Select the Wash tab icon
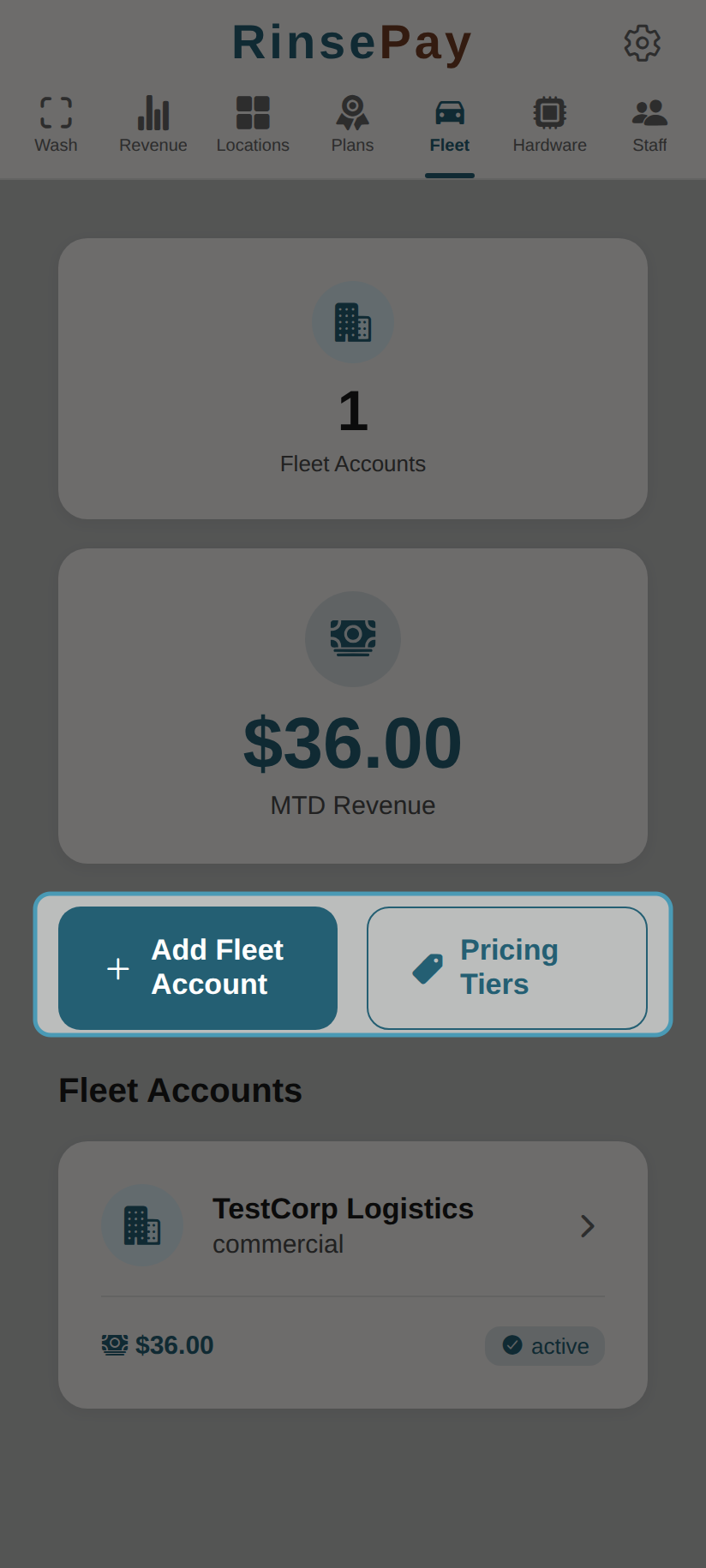The height and width of the screenshot is (1568, 706). [x=56, y=110]
